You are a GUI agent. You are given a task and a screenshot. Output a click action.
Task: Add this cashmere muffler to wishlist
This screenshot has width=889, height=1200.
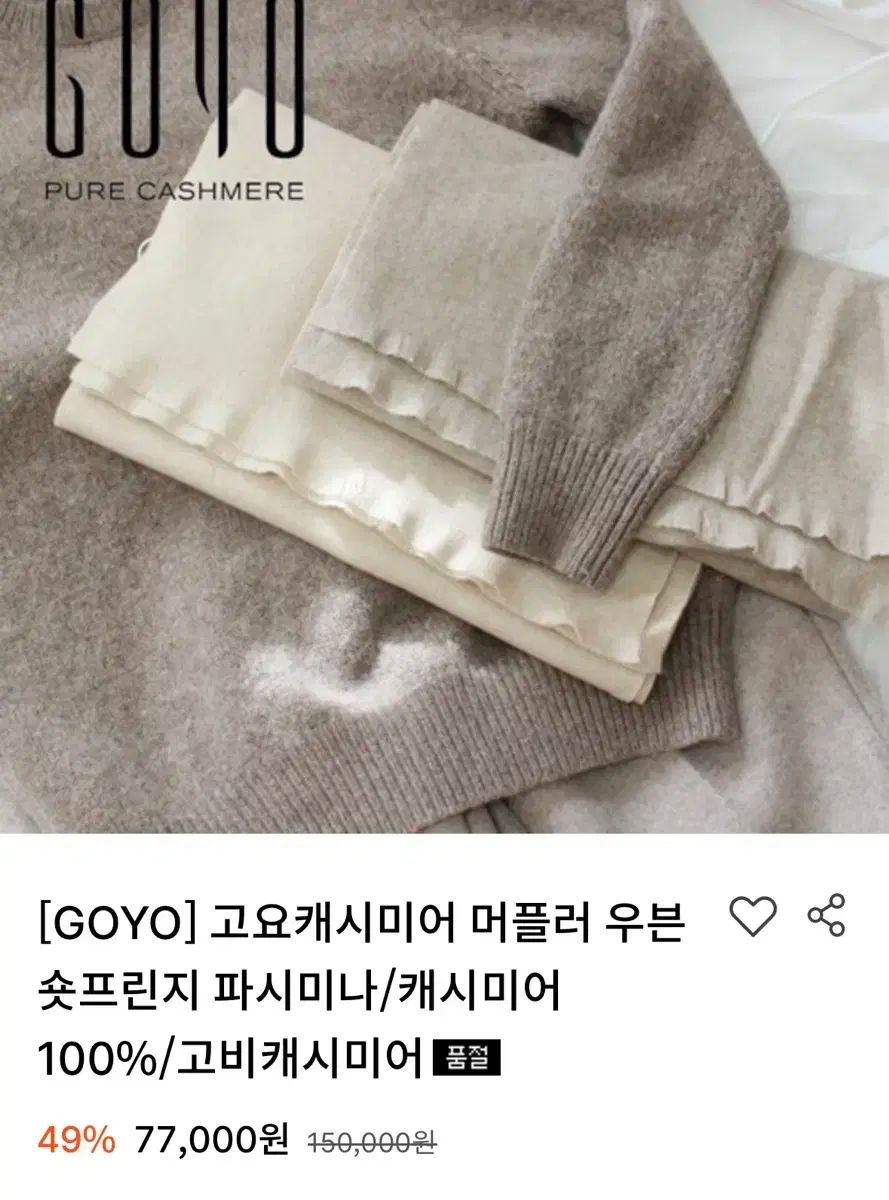click(x=752, y=916)
